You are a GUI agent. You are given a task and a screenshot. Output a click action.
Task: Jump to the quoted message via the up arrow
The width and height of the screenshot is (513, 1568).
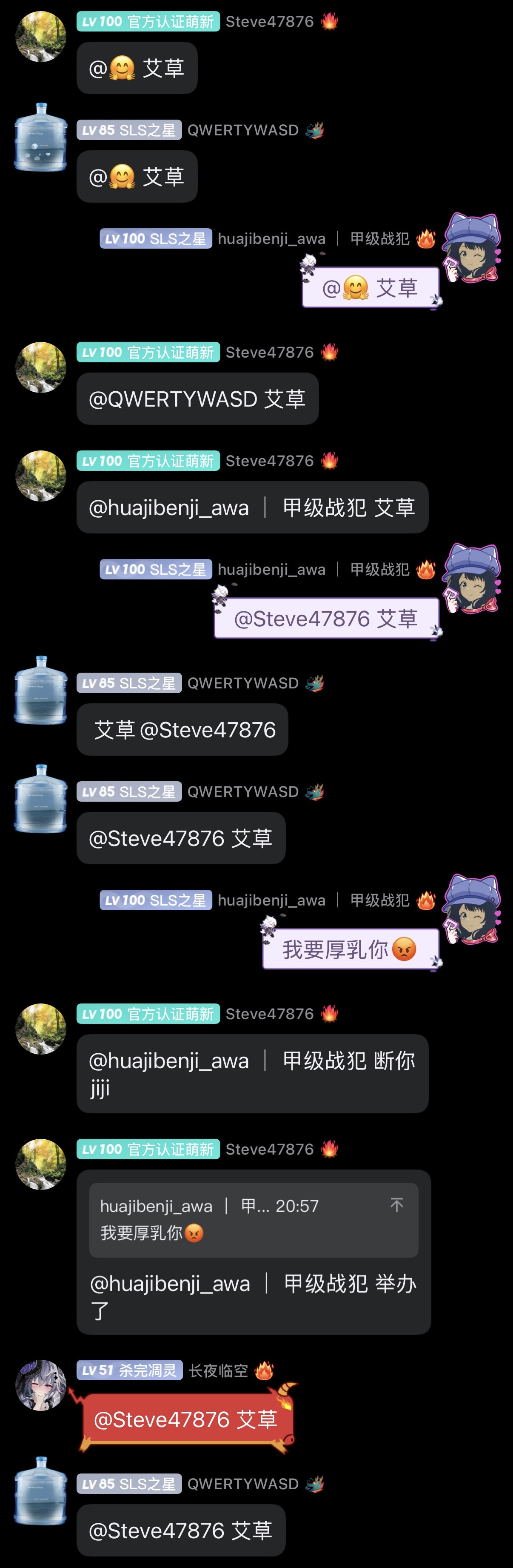(x=397, y=1205)
